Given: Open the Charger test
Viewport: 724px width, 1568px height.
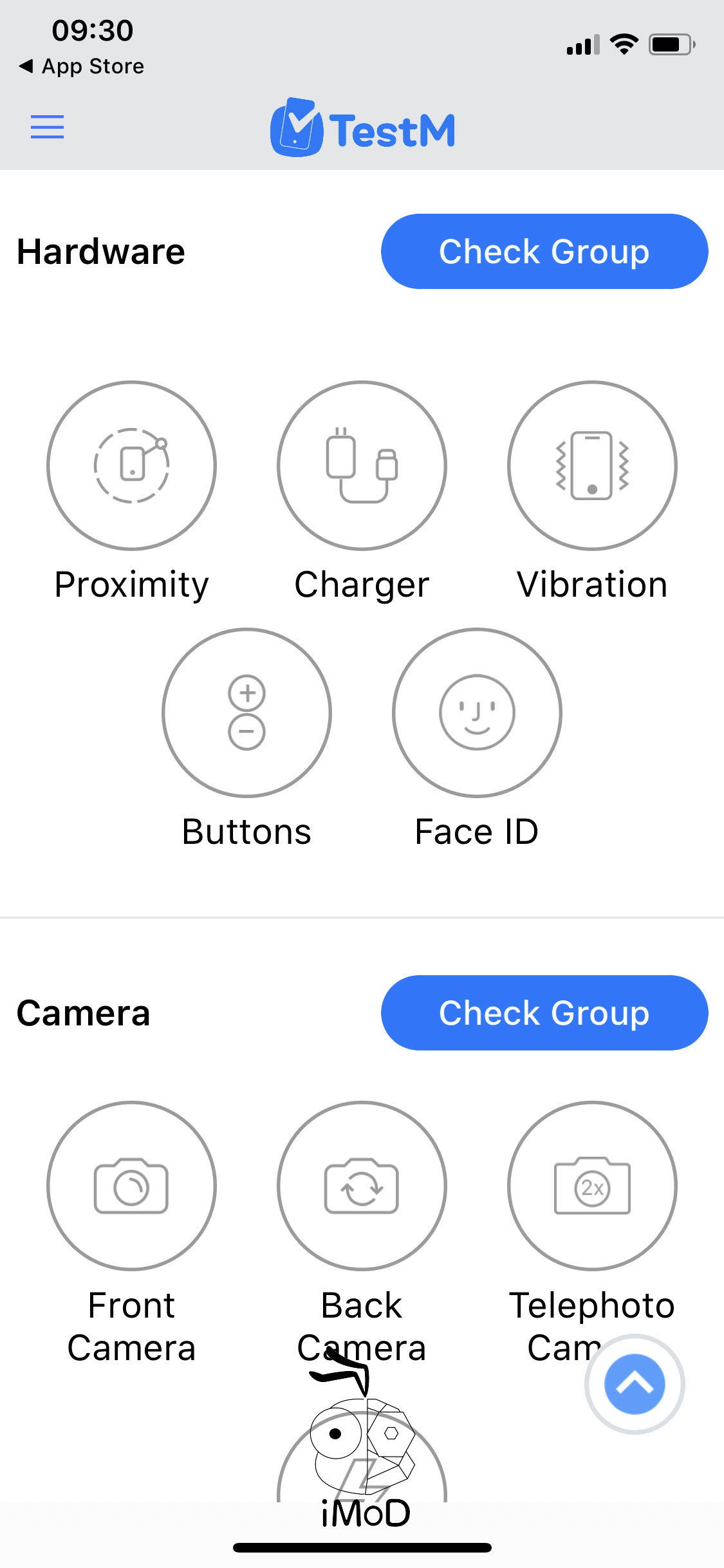Looking at the screenshot, I should pyautogui.click(x=362, y=467).
